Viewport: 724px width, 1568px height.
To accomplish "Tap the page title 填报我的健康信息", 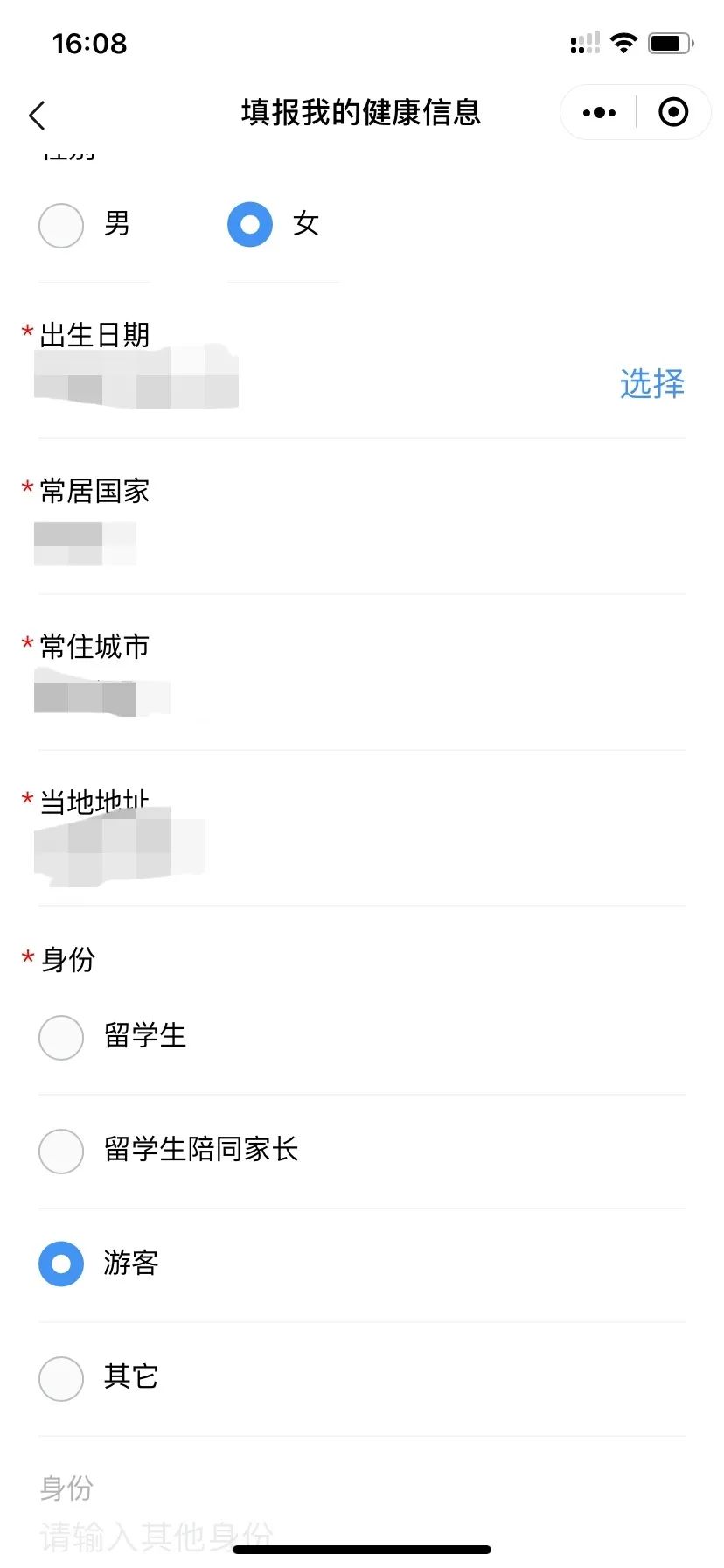I will tap(361, 113).
